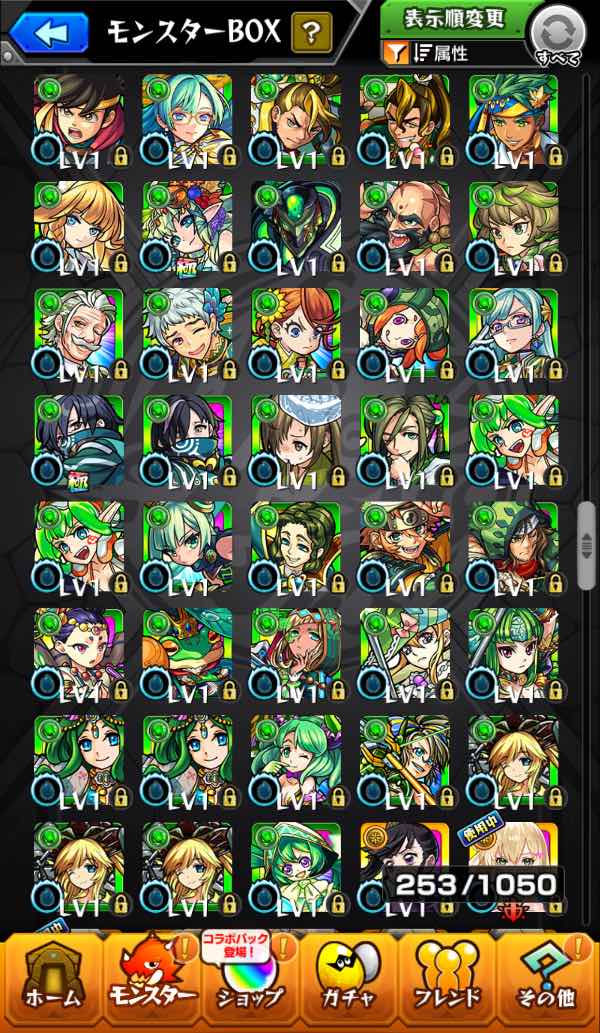600x1033 pixels.
Task: Go to the ホーム tab
Action: pos(50,982)
